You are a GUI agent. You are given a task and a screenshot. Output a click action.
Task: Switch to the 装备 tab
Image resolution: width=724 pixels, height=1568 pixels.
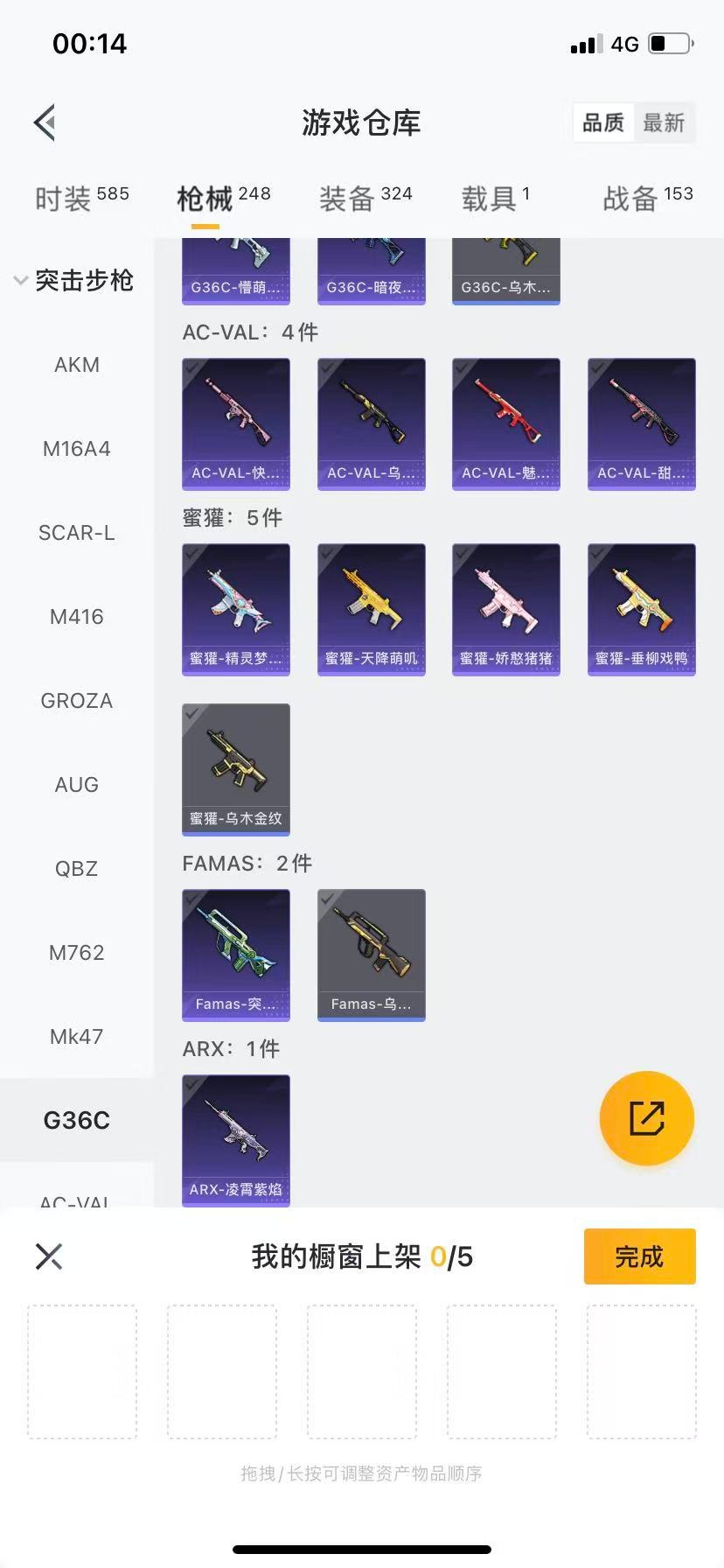tap(365, 198)
